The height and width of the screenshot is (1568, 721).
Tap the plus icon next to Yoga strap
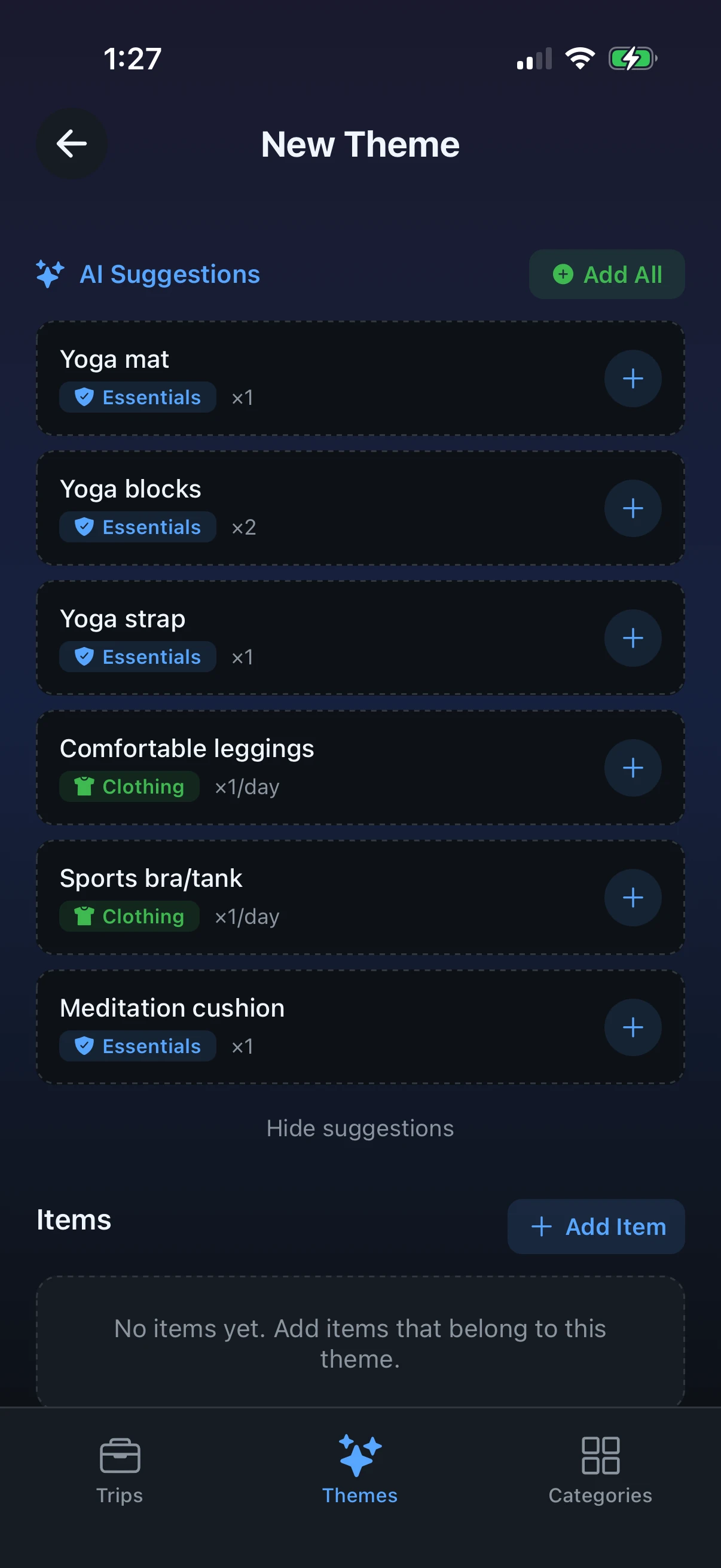[x=632, y=638]
